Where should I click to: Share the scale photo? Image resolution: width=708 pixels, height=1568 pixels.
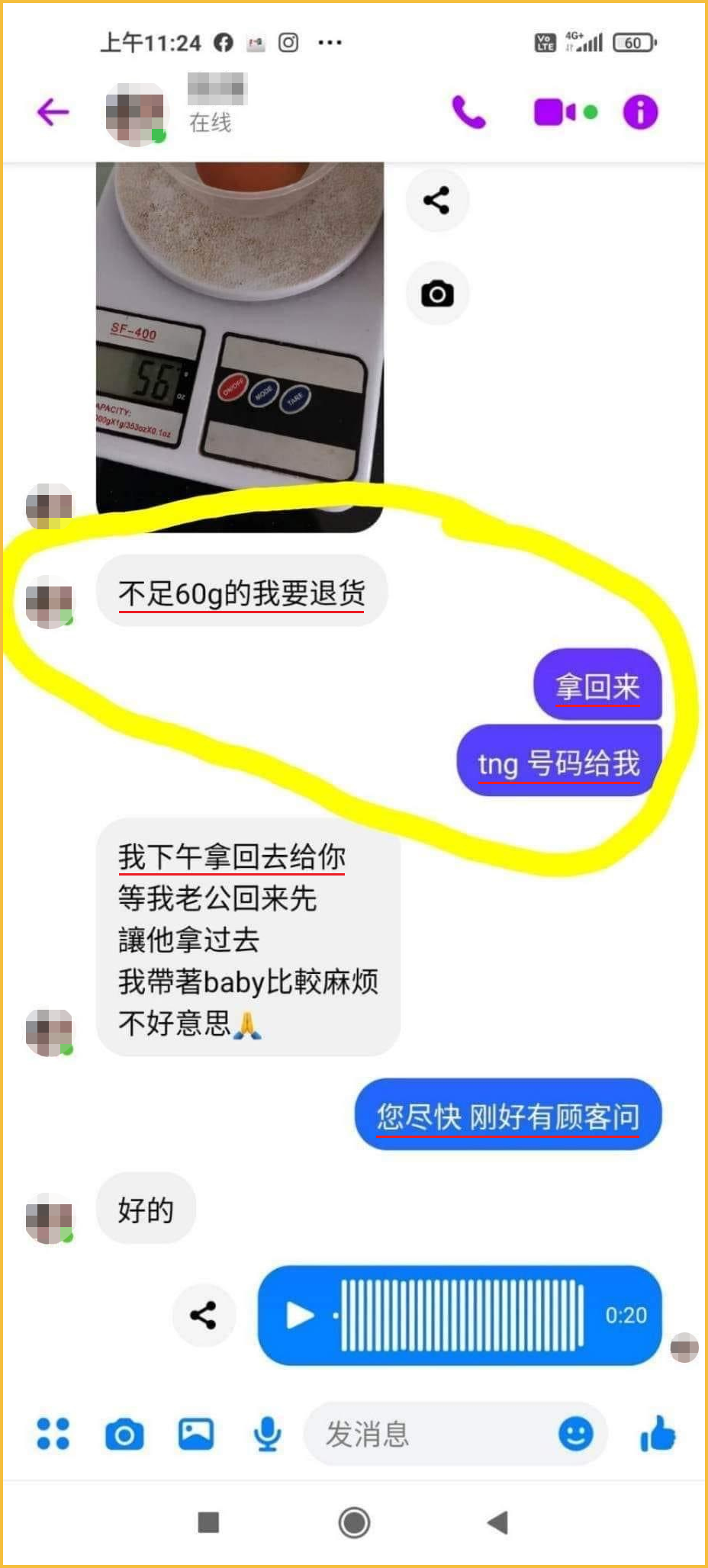point(436,201)
